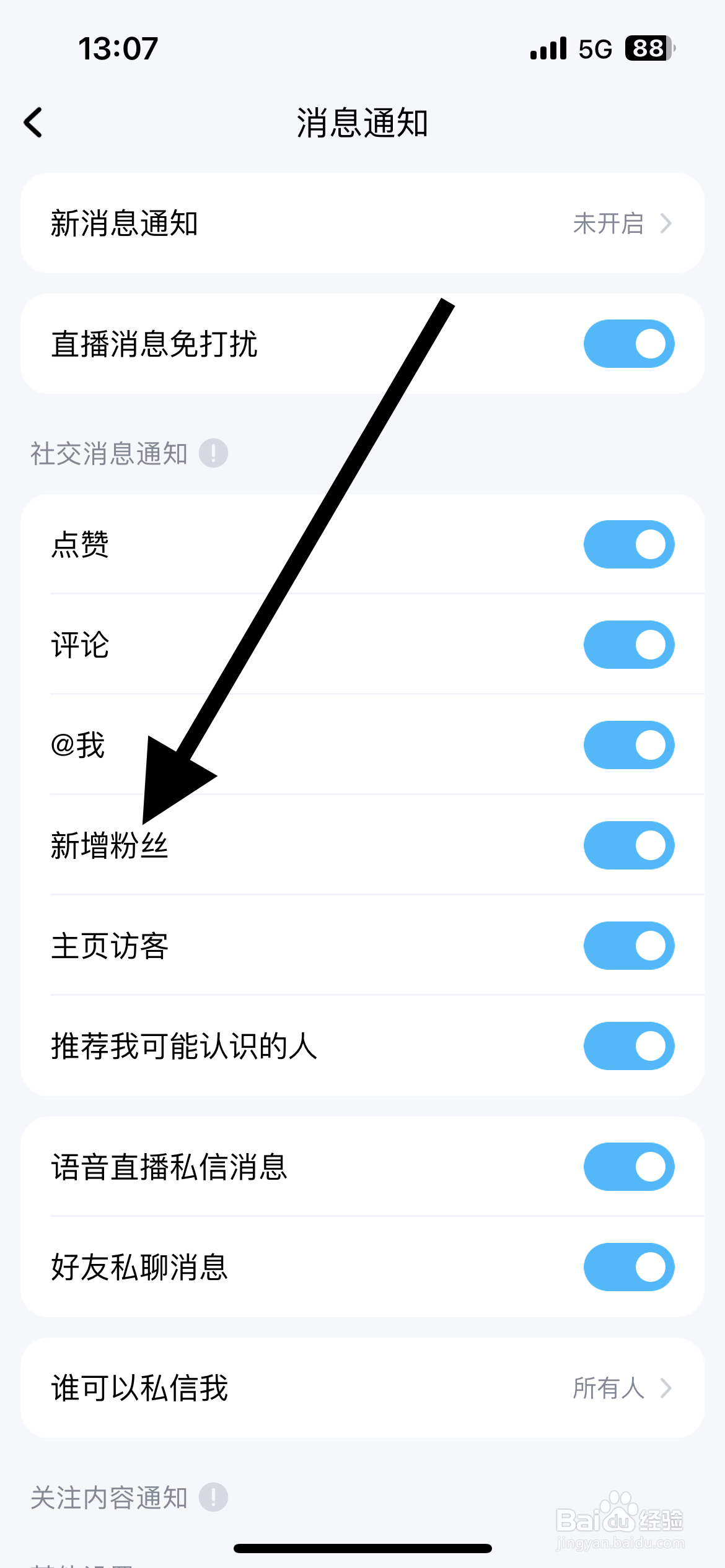Tap the 未开启 status text
The width and height of the screenshot is (725, 1568).
click(x=607, y=224)
